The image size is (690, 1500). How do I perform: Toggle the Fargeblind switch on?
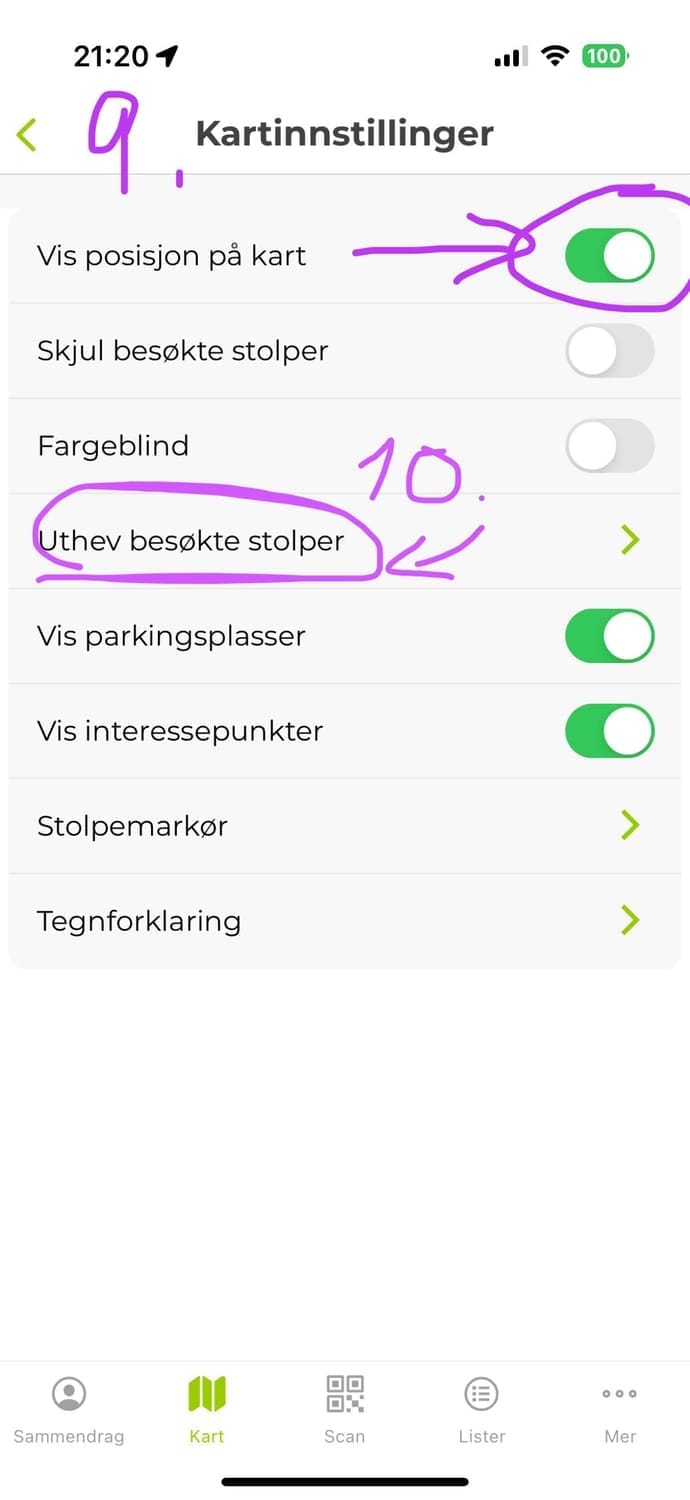[609, 446]
